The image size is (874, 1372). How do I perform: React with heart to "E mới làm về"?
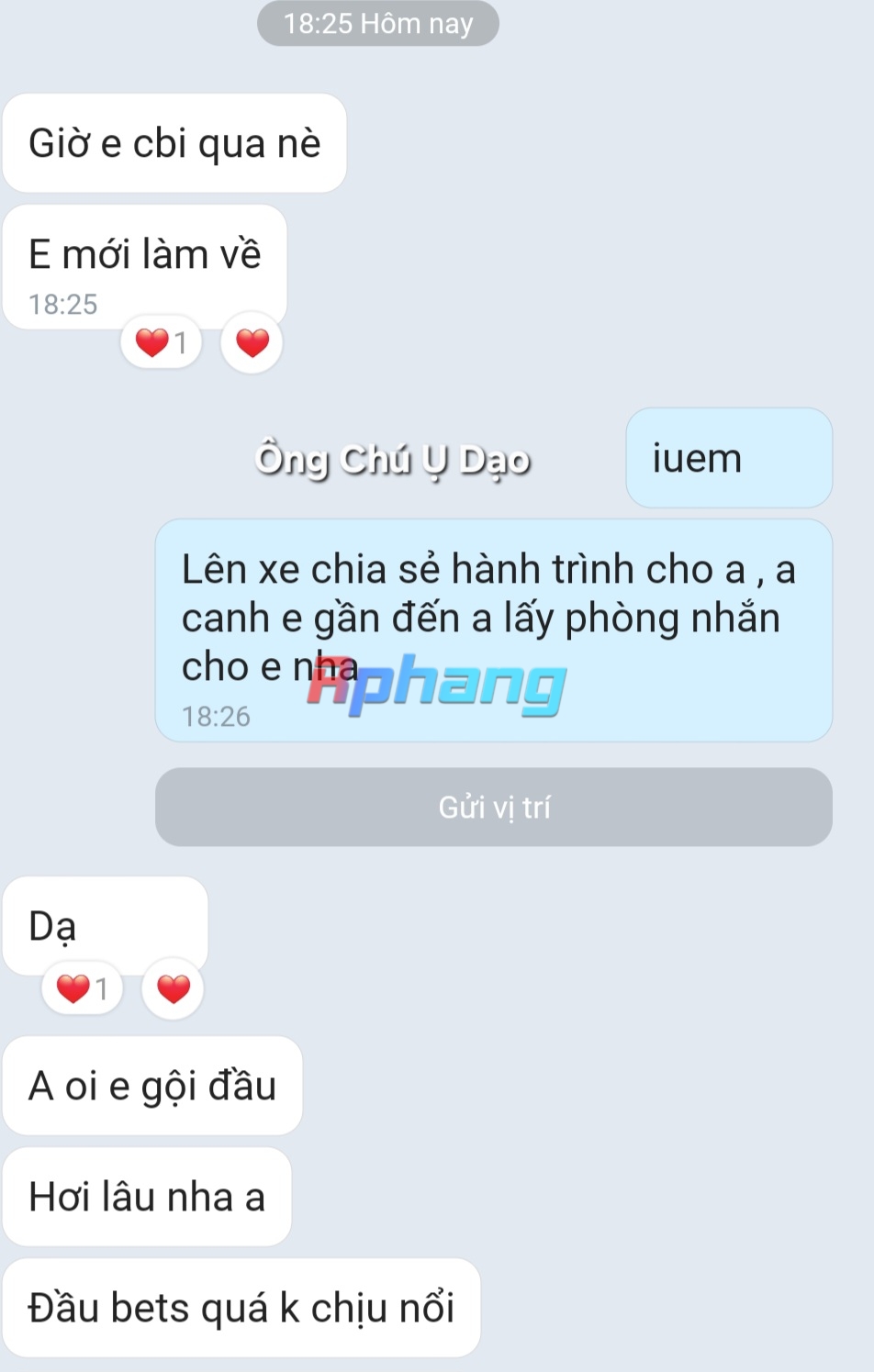(x=252, y=343)
